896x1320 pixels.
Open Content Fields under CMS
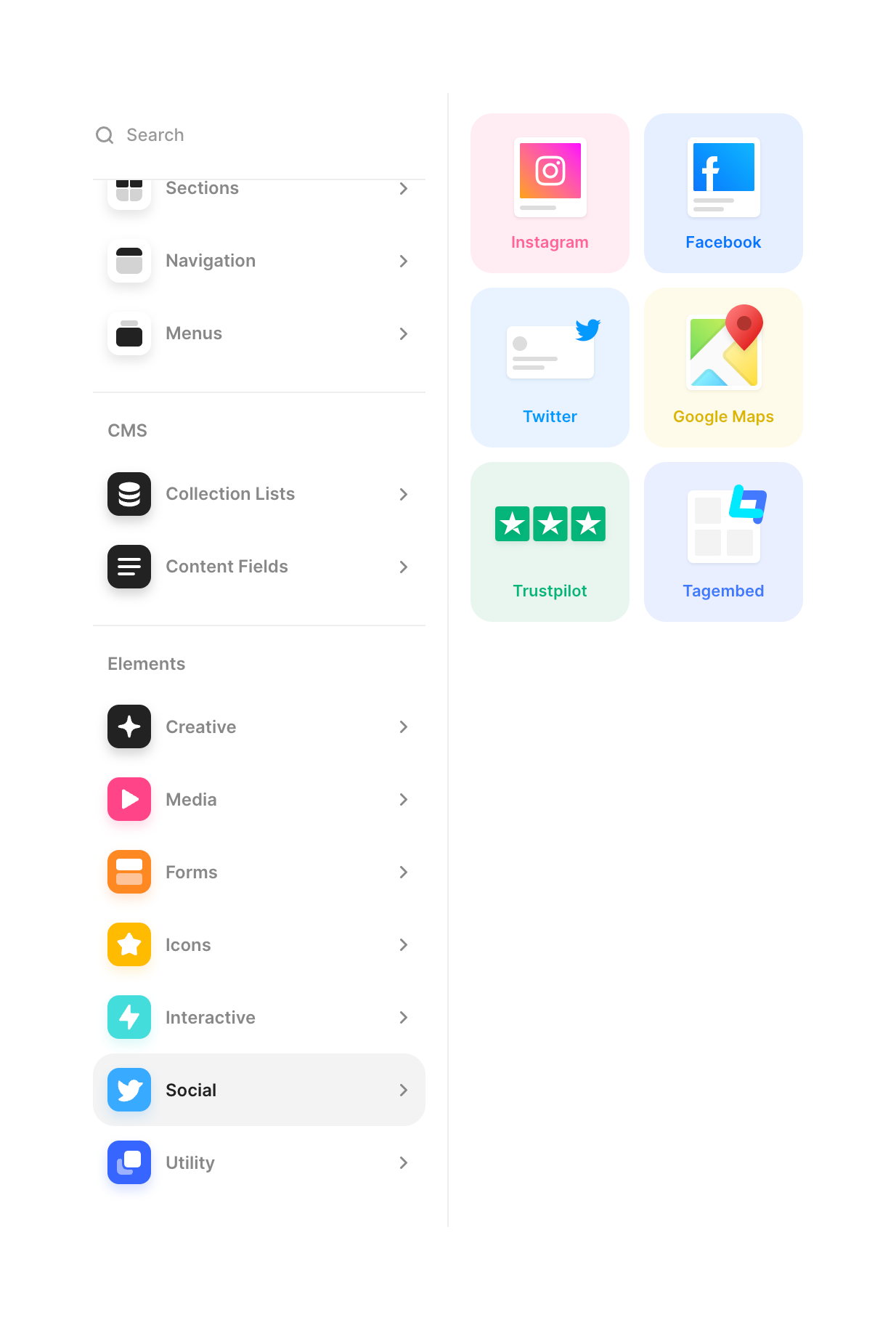pyautogui.click(x=258, y=567)
